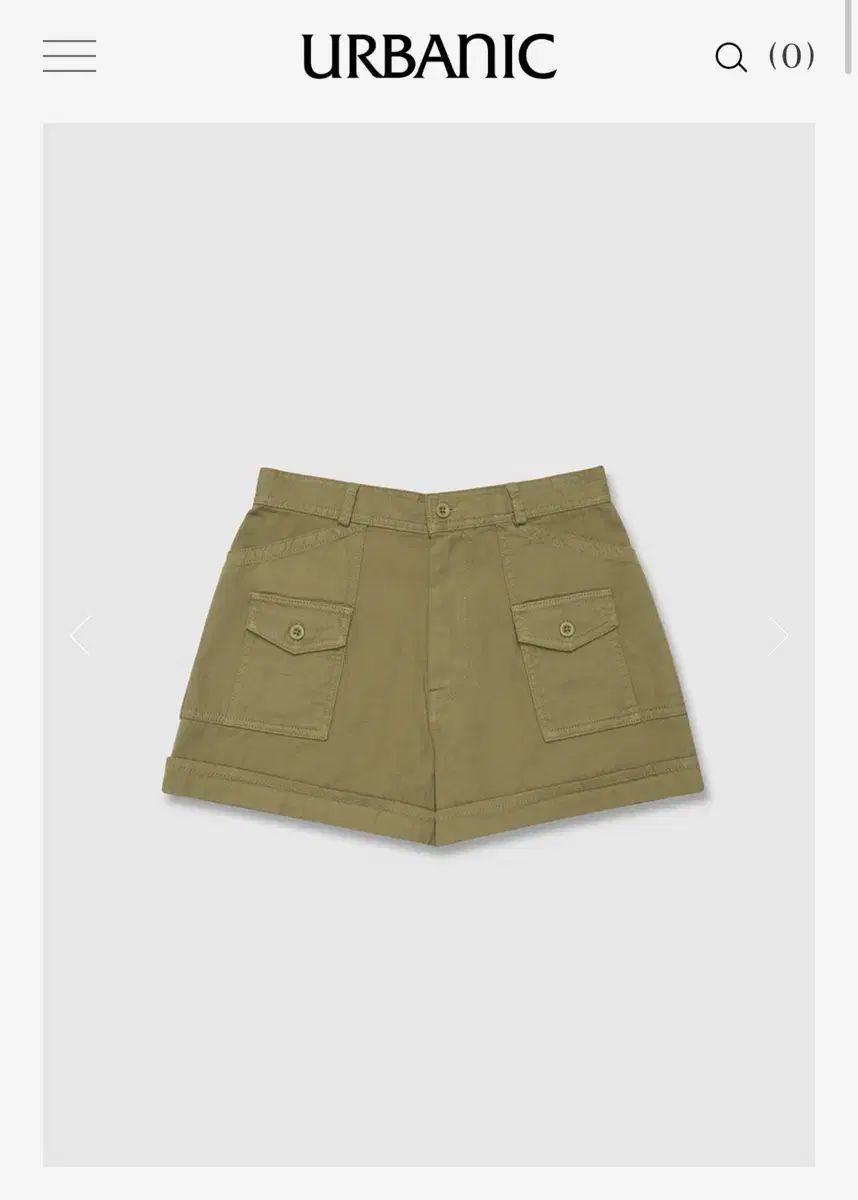The height and width of the screenshot is (1200, 858).
Task: Tap the Urbanic logo to go home
Action: point(429,56)
